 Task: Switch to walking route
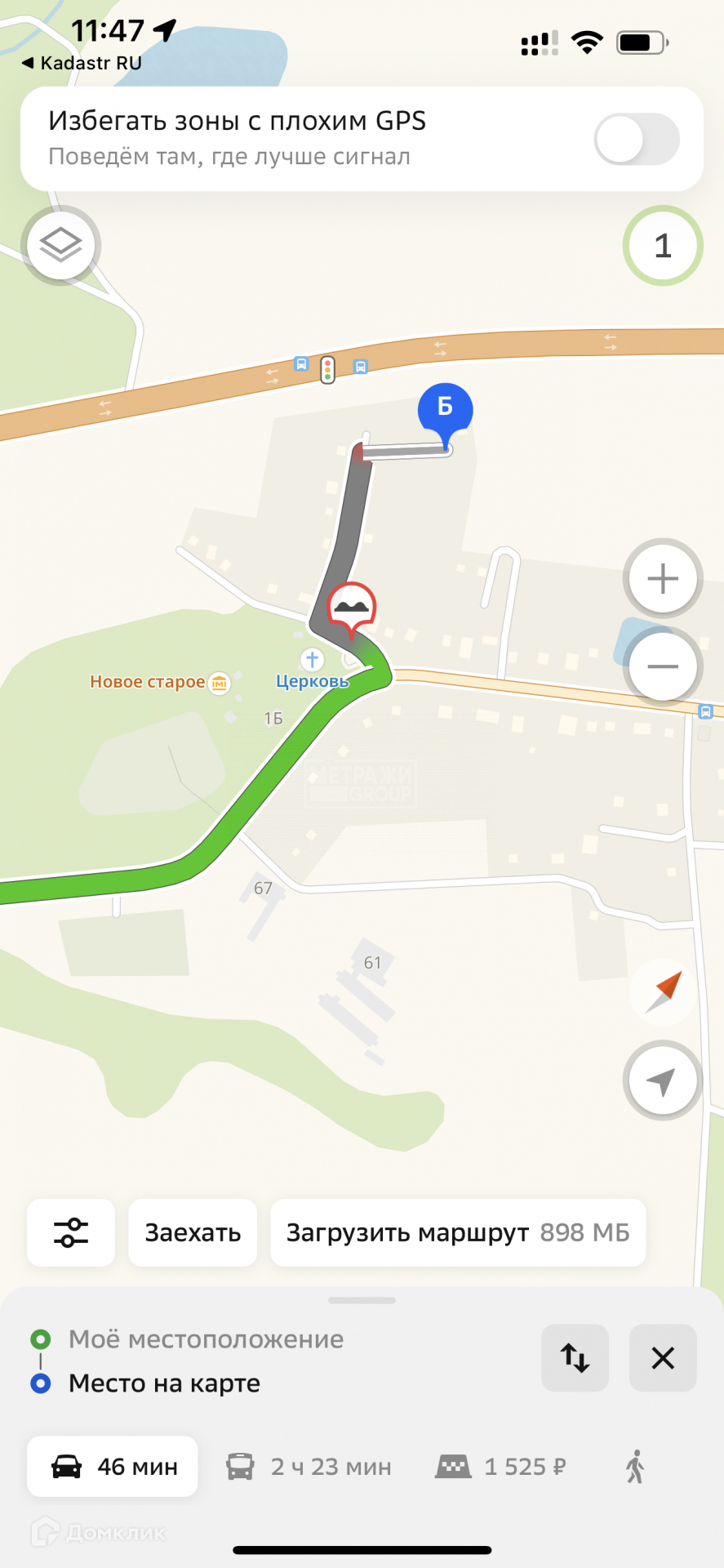pyautogui.click(x=635, y=1467)
